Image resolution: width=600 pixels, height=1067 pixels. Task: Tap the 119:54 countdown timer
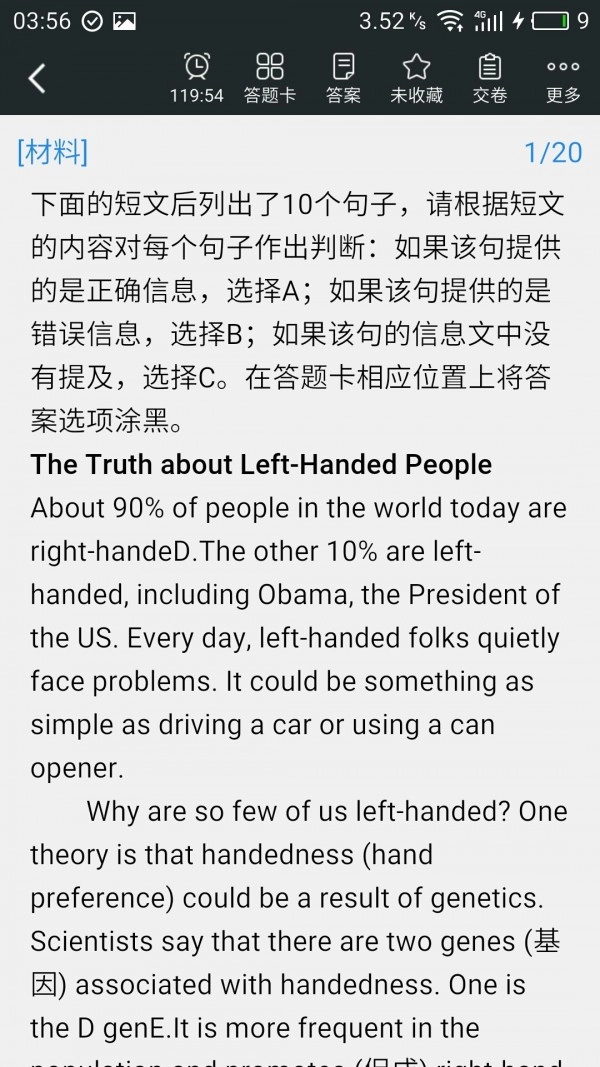click(197, 78)
